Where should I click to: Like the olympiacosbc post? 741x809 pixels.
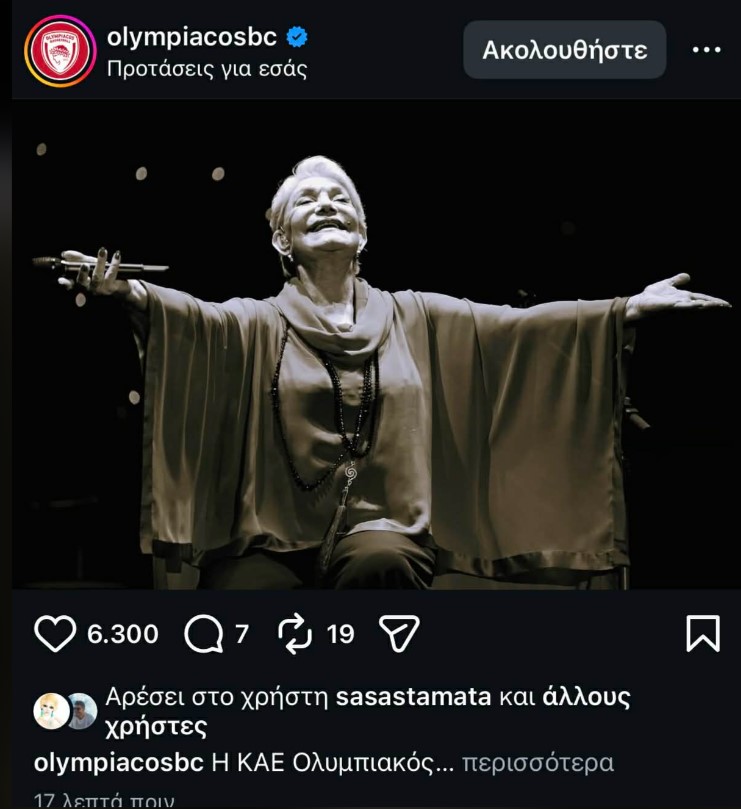tap(55, 633)
